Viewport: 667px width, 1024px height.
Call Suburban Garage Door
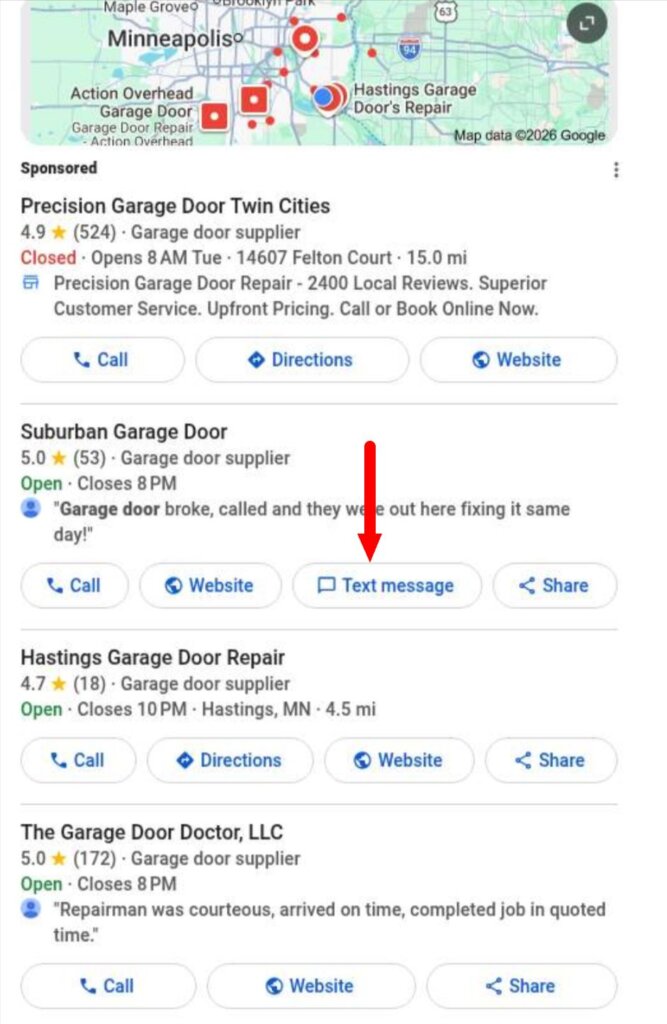74,586
